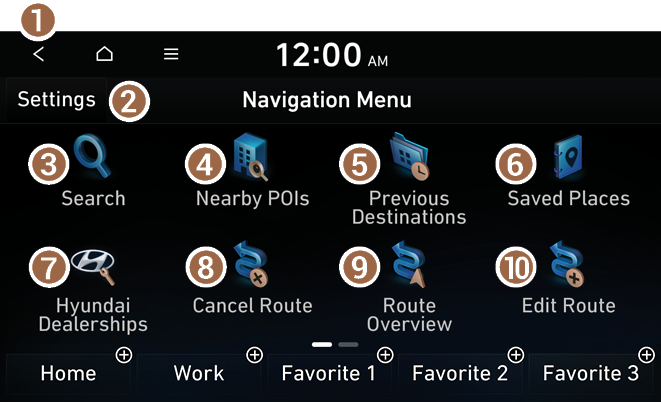
Task: Select the Favorite 3 shortcut
Action: click(591, 374)
